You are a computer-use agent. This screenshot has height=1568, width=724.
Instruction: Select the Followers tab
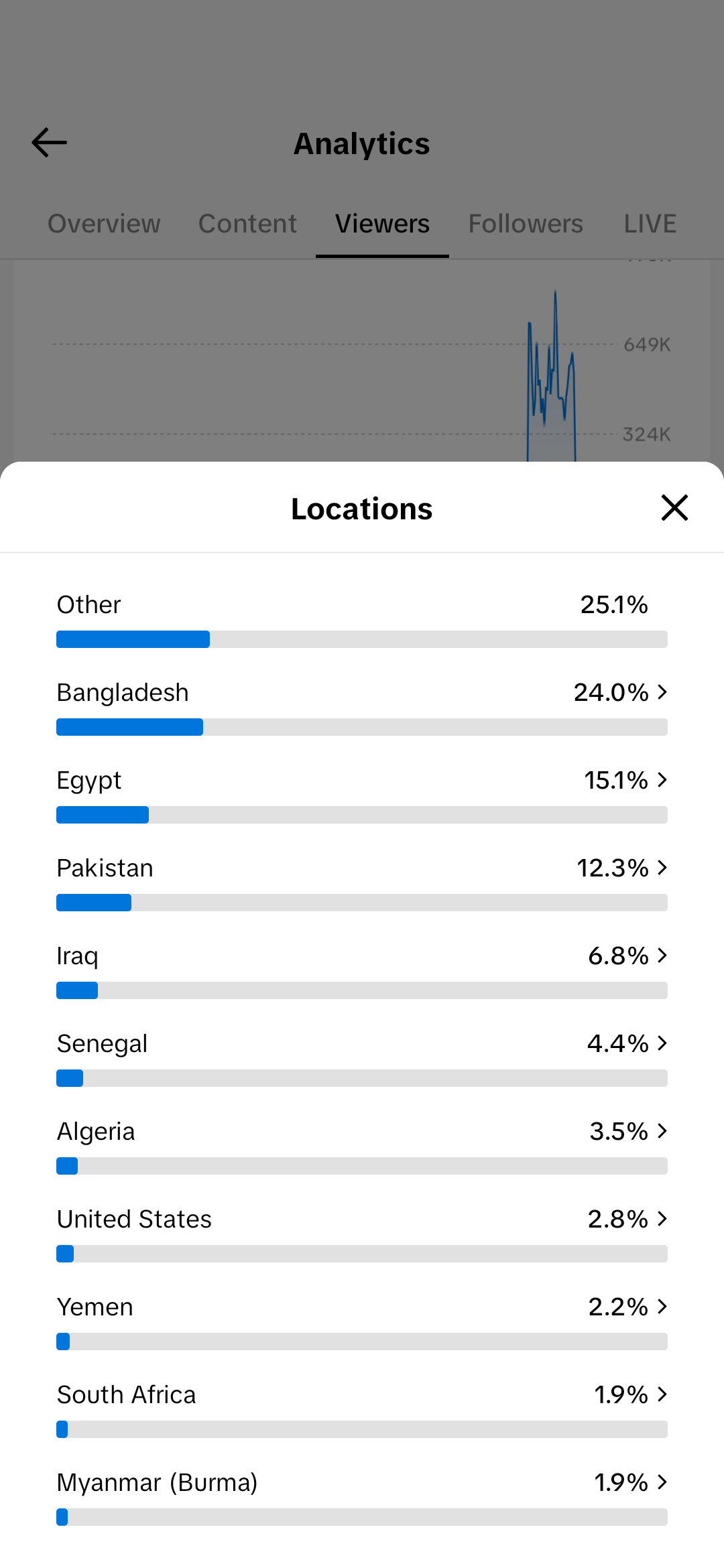[526, 224]
